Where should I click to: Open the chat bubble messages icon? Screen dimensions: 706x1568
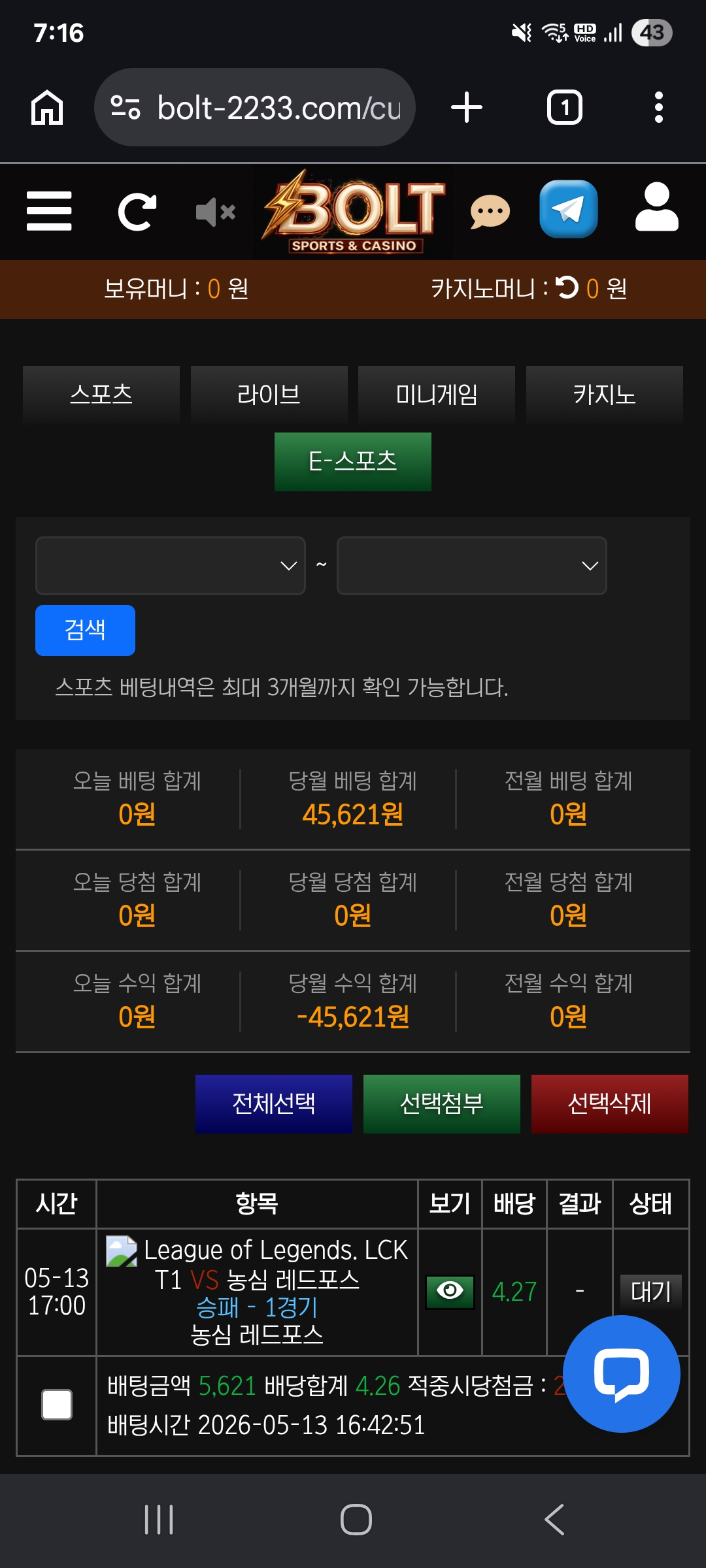pyautogui.click(x=490, y=212)
